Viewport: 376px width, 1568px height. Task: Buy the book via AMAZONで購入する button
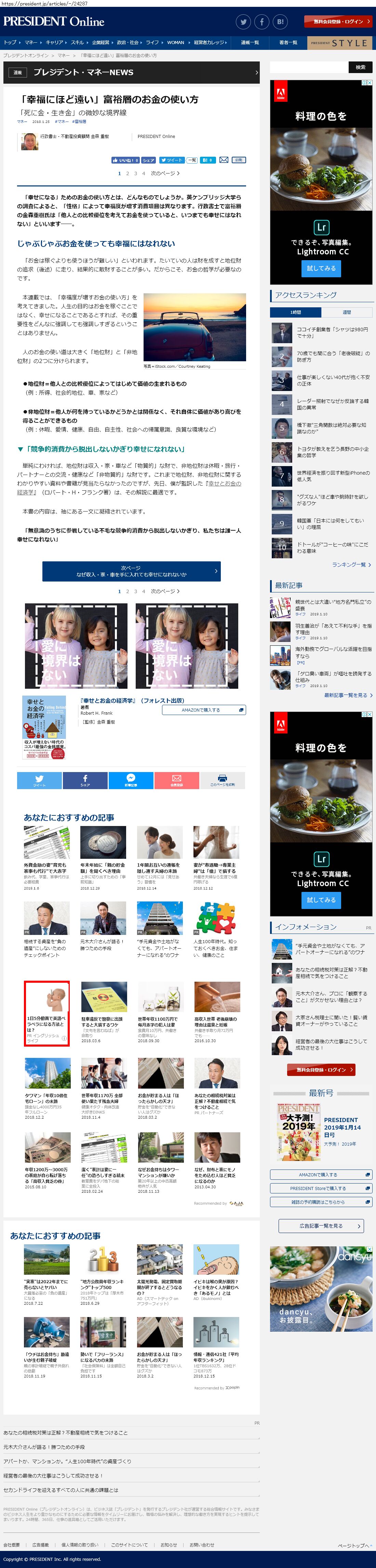coord(204,710)
